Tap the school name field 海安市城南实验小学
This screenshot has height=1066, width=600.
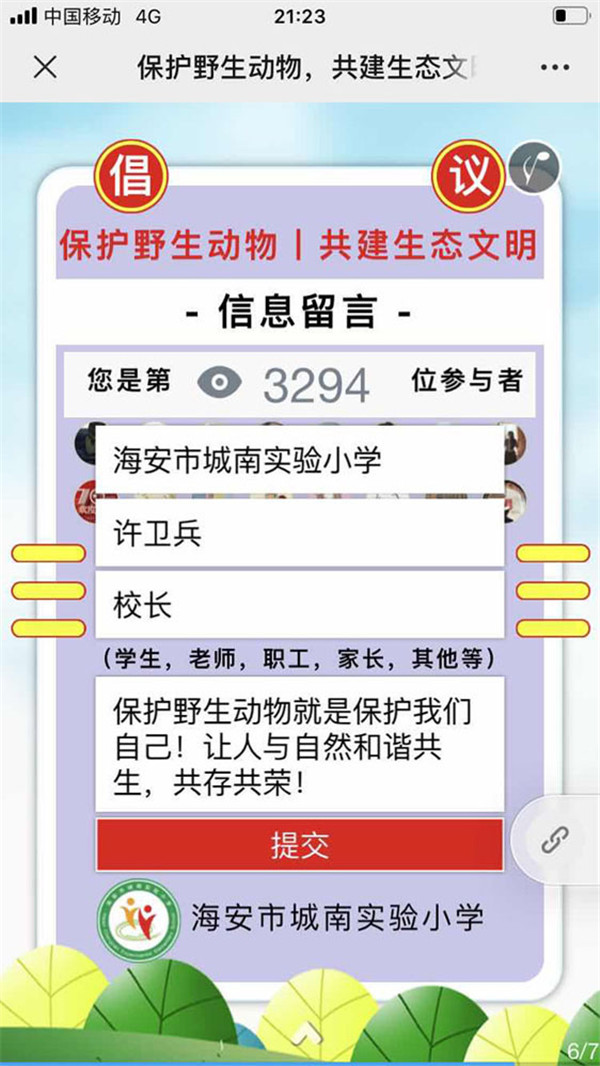point(299,460)
